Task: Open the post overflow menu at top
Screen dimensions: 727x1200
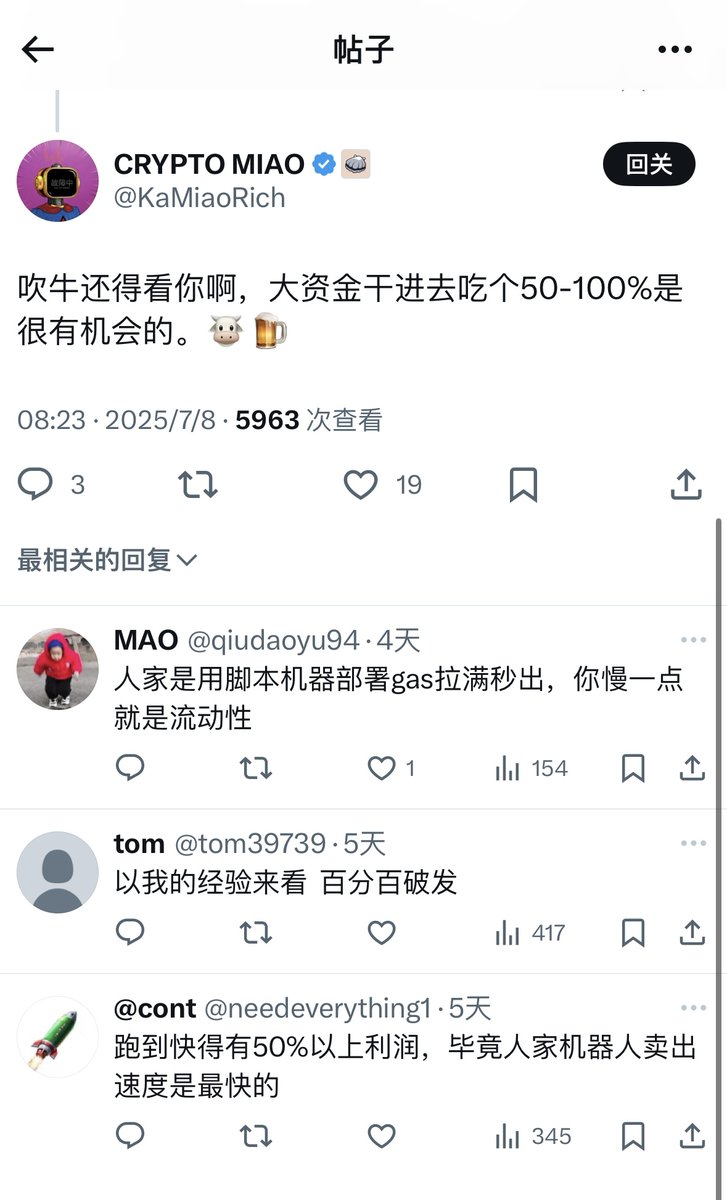Action: (675, 49)
